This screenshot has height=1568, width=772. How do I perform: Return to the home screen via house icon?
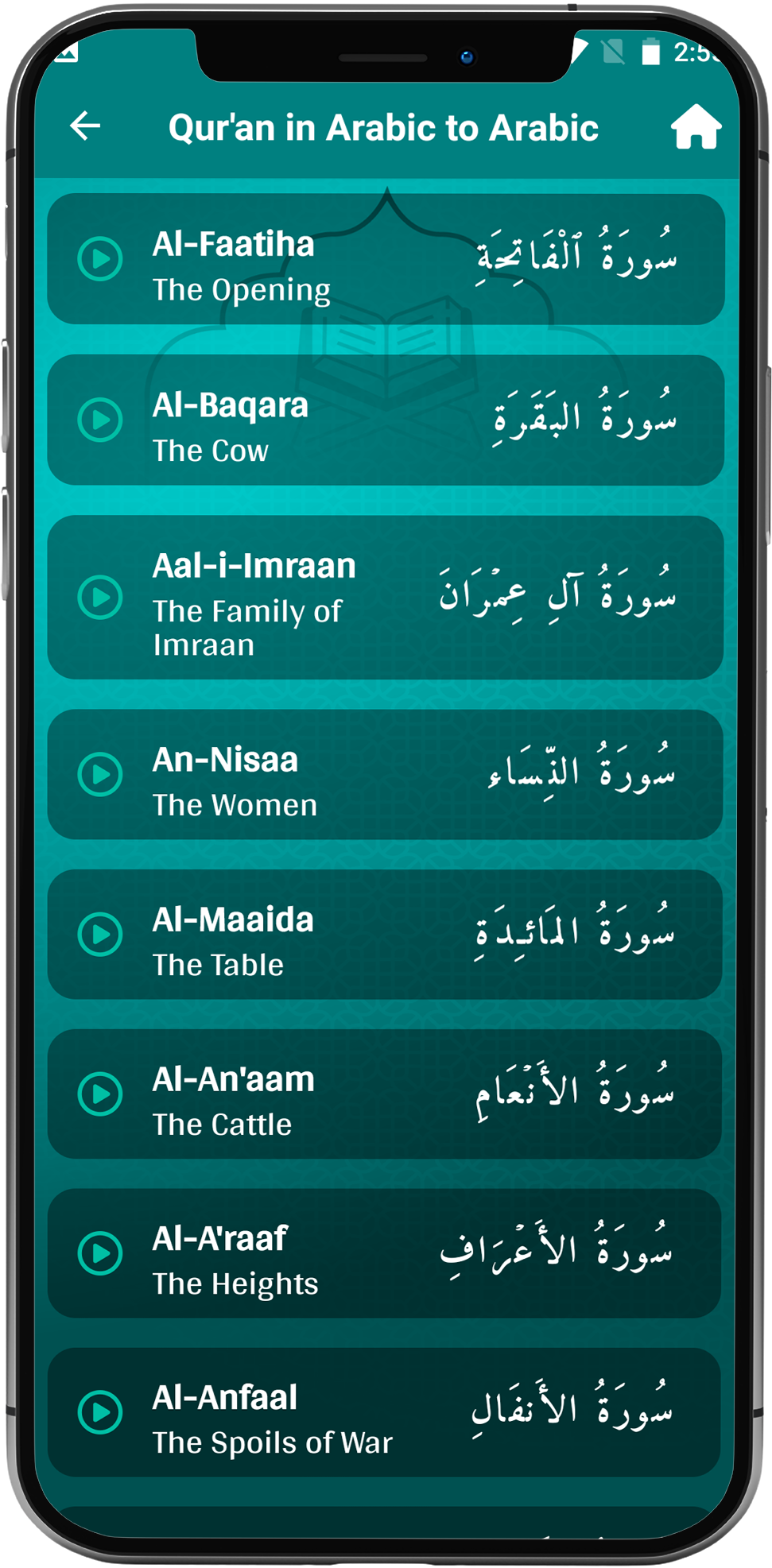[x=695, y=127]
